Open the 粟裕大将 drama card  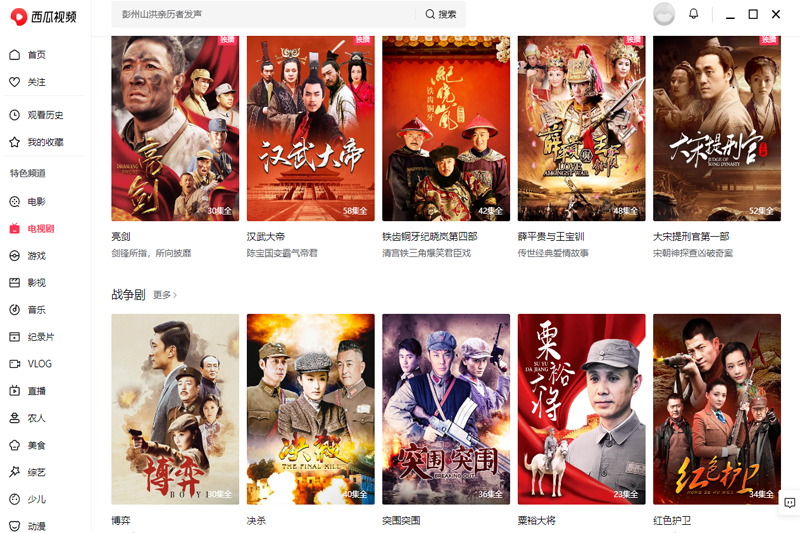tap(581, 408)
